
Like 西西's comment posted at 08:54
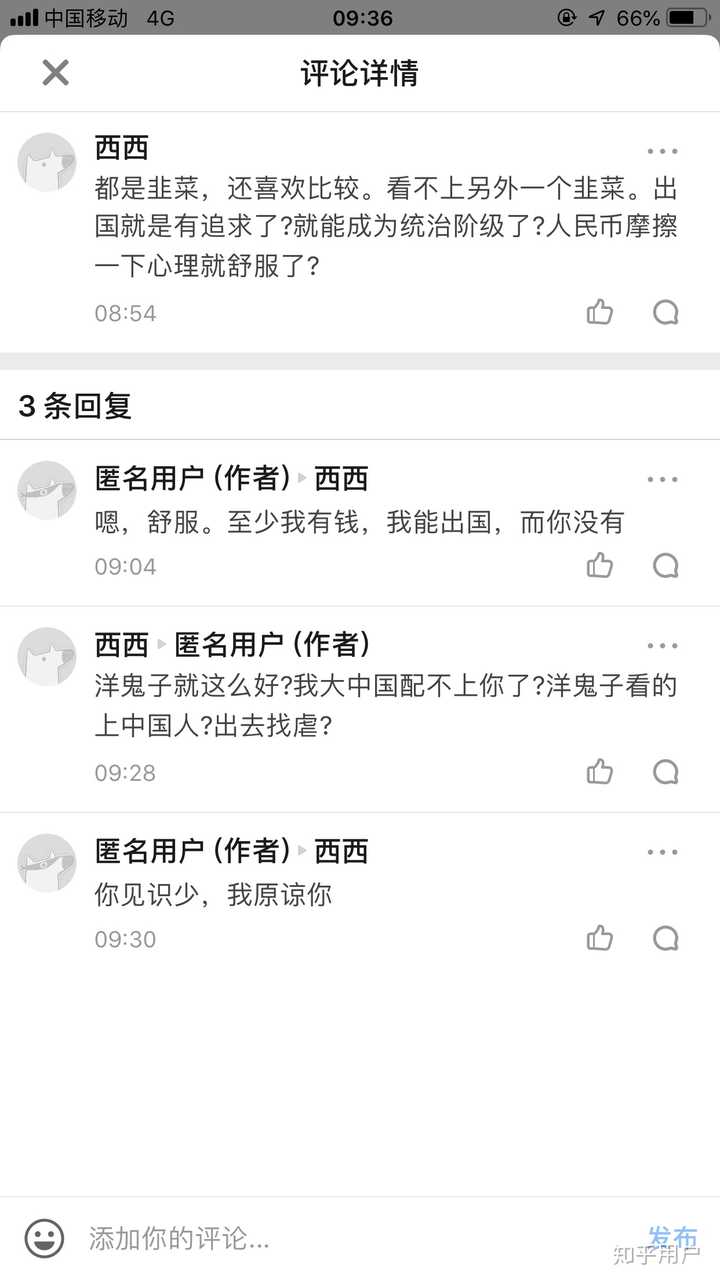(x=600, y=312)
